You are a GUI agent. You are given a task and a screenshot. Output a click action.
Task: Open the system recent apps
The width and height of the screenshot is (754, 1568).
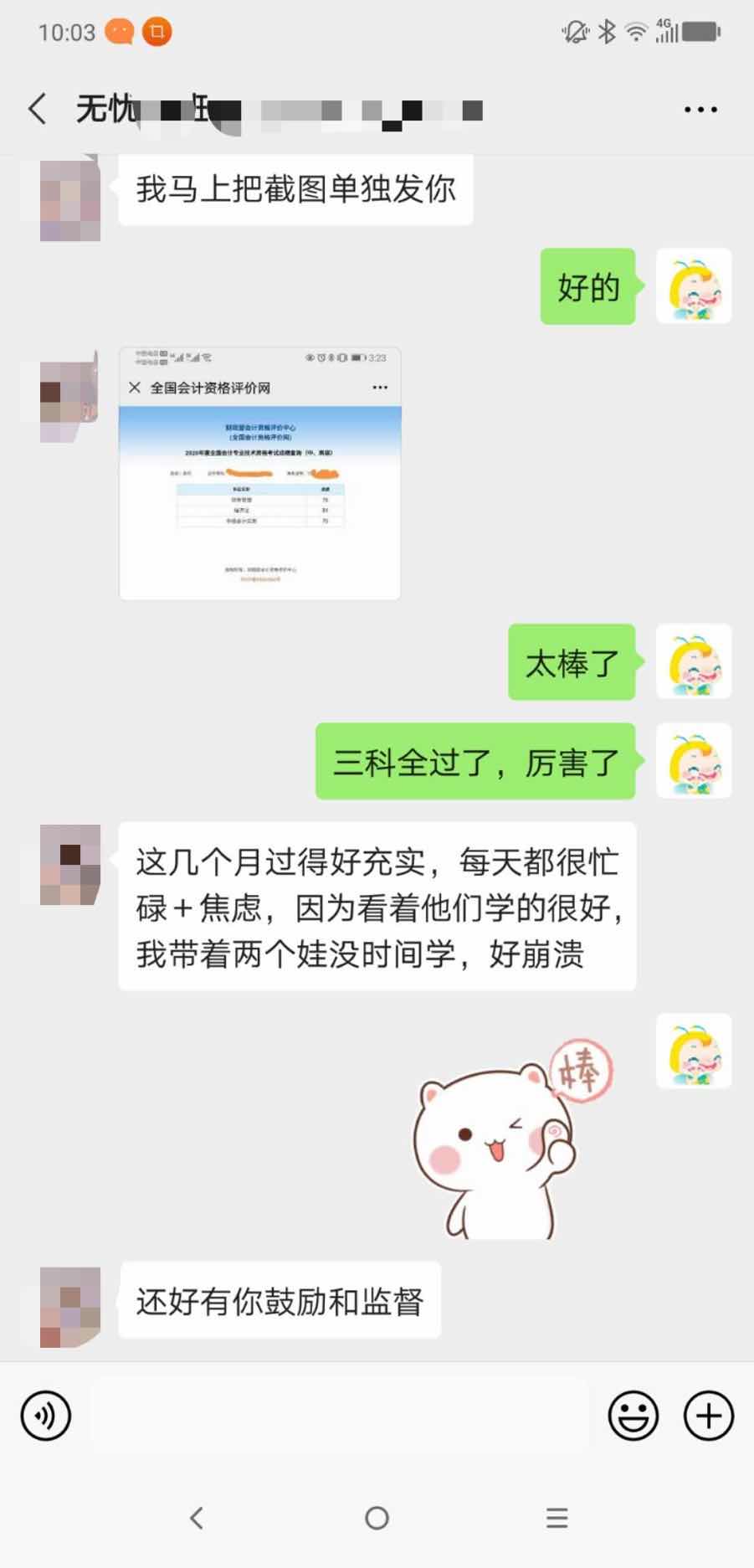tap(557, 1518)
